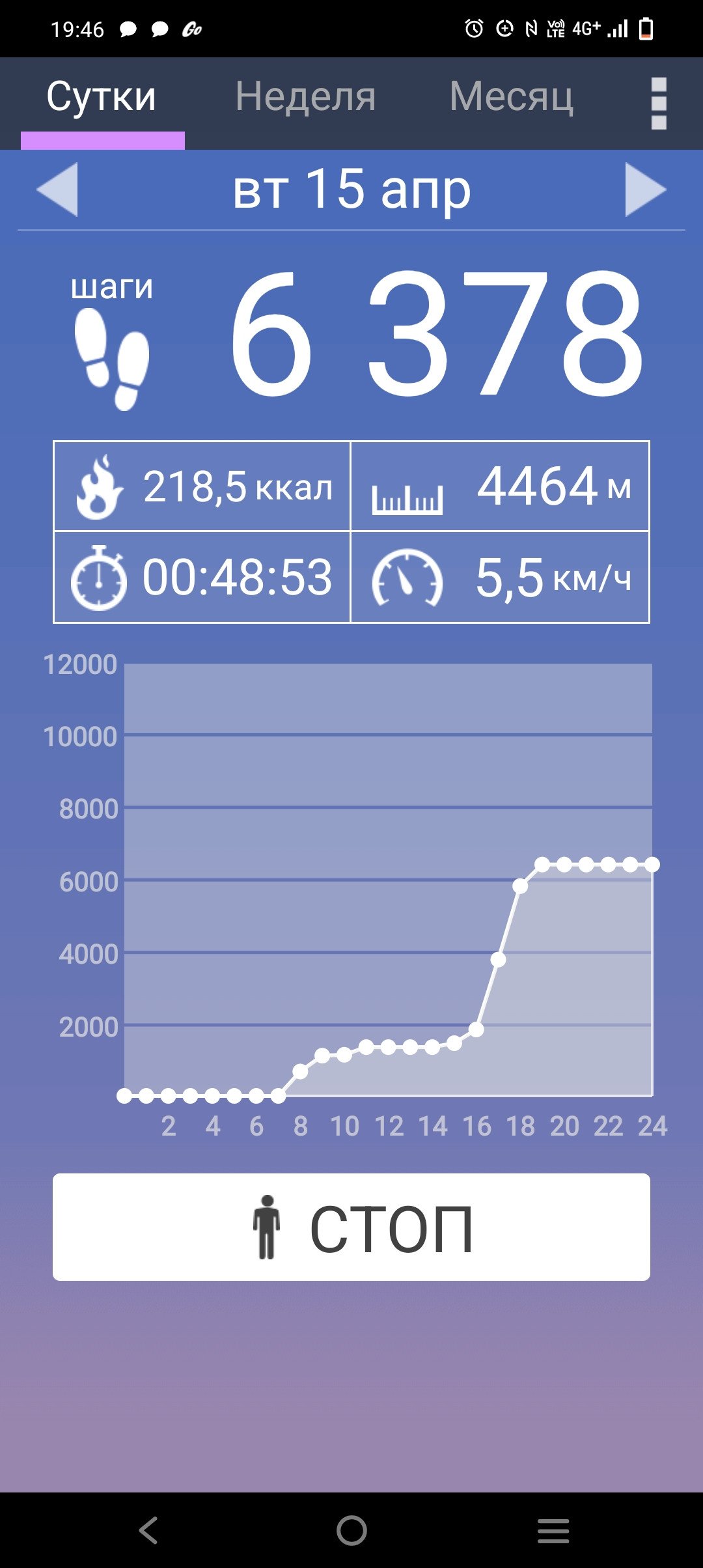Viewport: 703px width, 1568px height.
Task: Go to the previous day arrow
Action: pyautogui.click(x=57, y=189)
